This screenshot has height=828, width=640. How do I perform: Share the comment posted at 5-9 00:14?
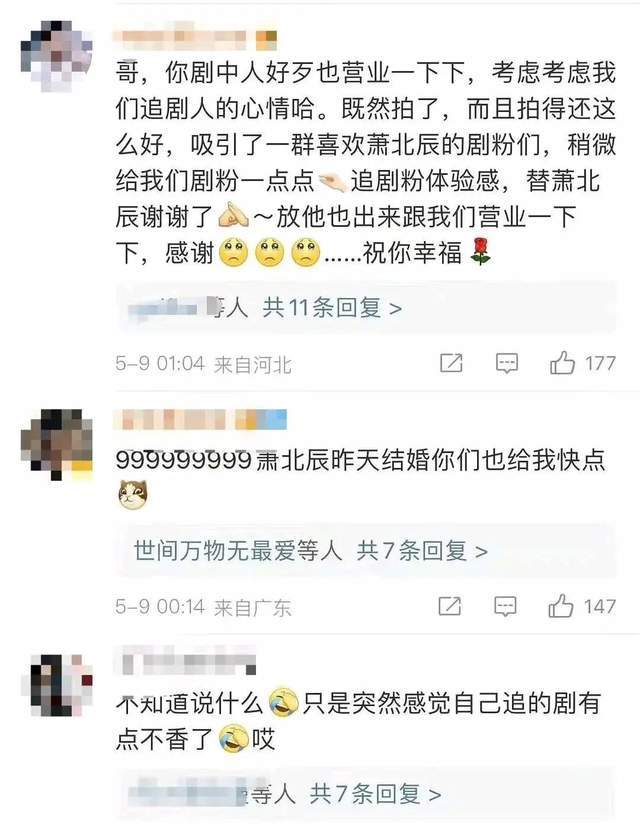pos(451,606)
